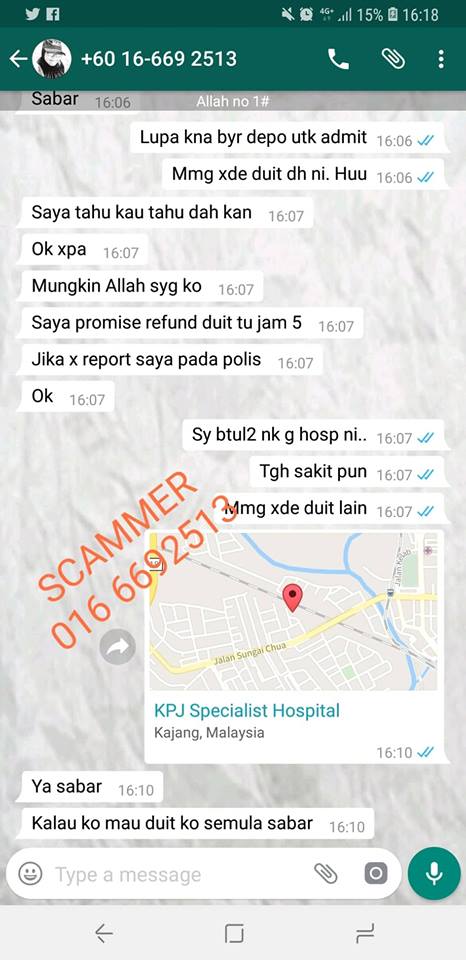Tap the system home button
The image size is (466, 960).
coord(234,933)
